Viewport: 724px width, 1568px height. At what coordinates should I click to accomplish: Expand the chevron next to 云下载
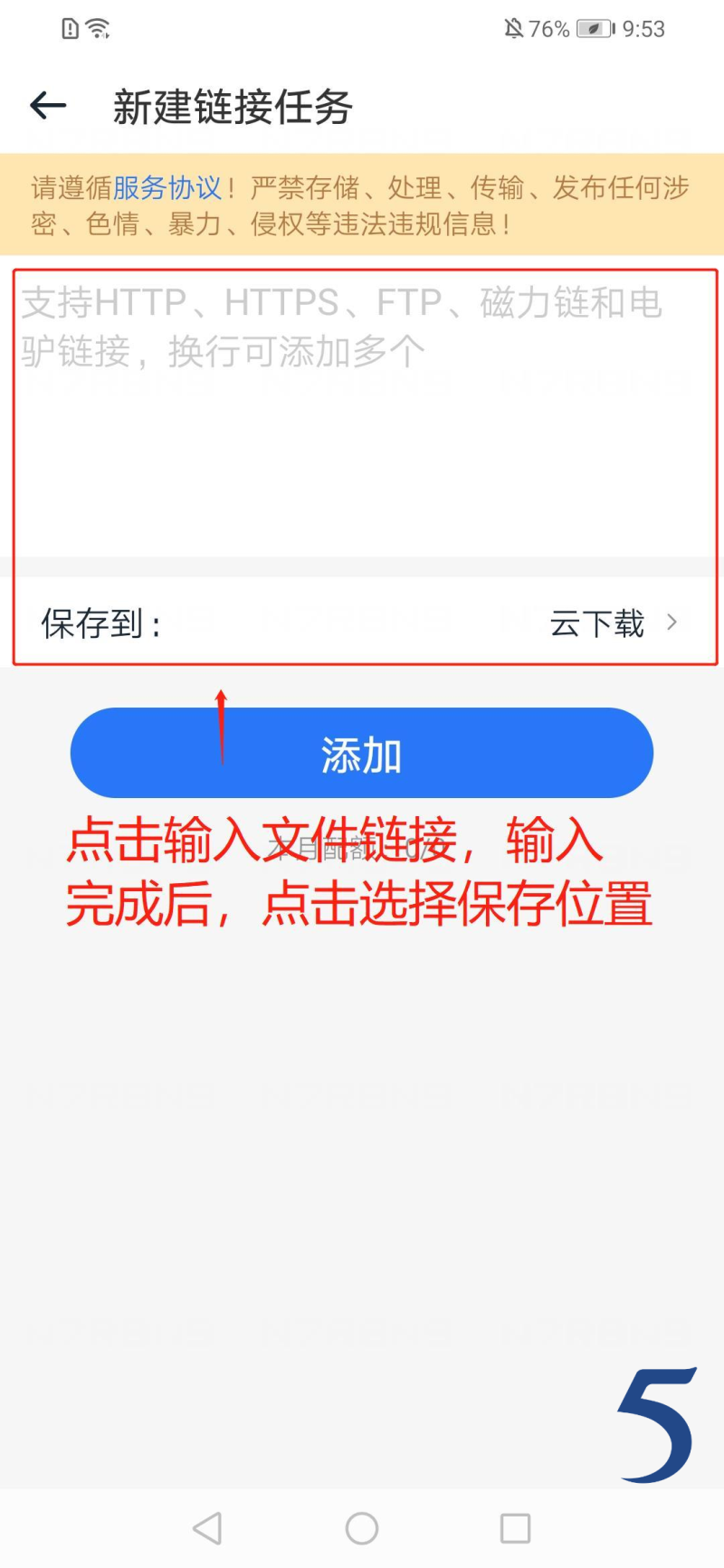[672, 622]
